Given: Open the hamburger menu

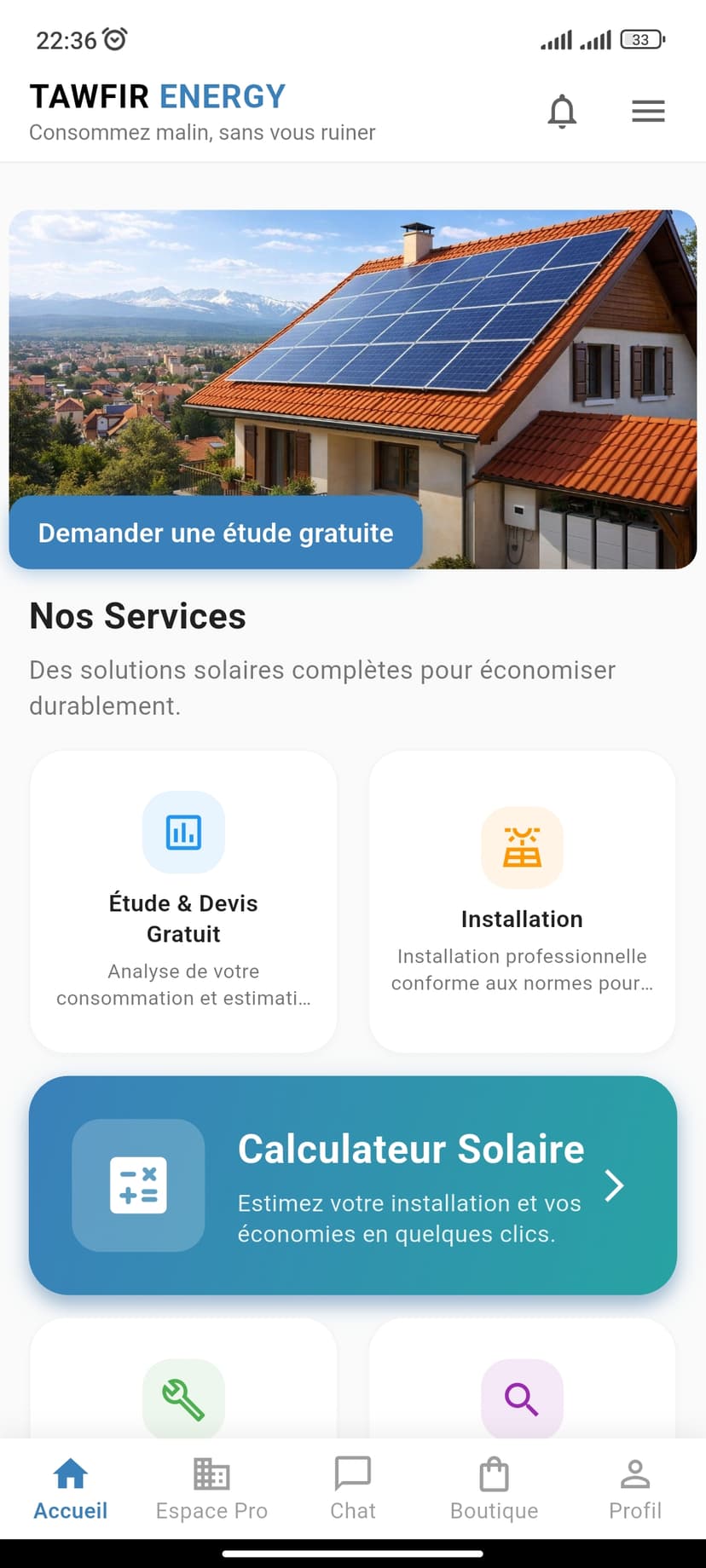Looking at the screenshot, I should coord(648,111).
